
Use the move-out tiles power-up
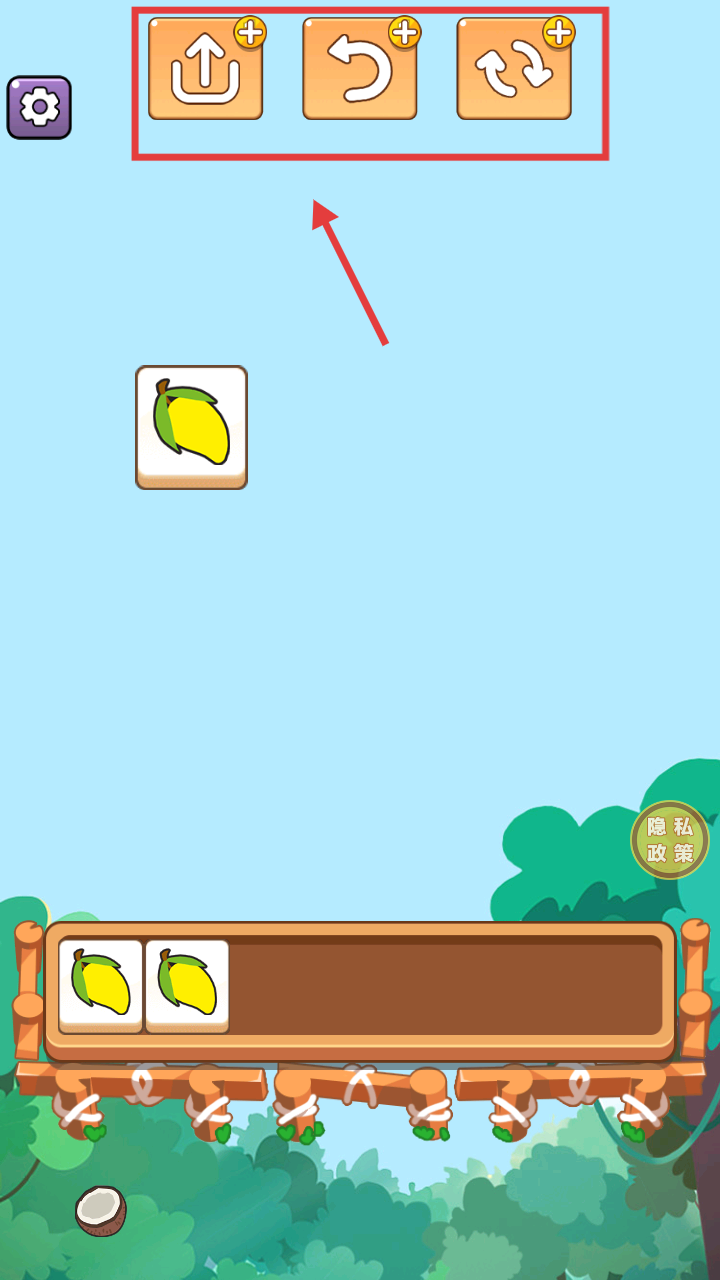(206, 68)
